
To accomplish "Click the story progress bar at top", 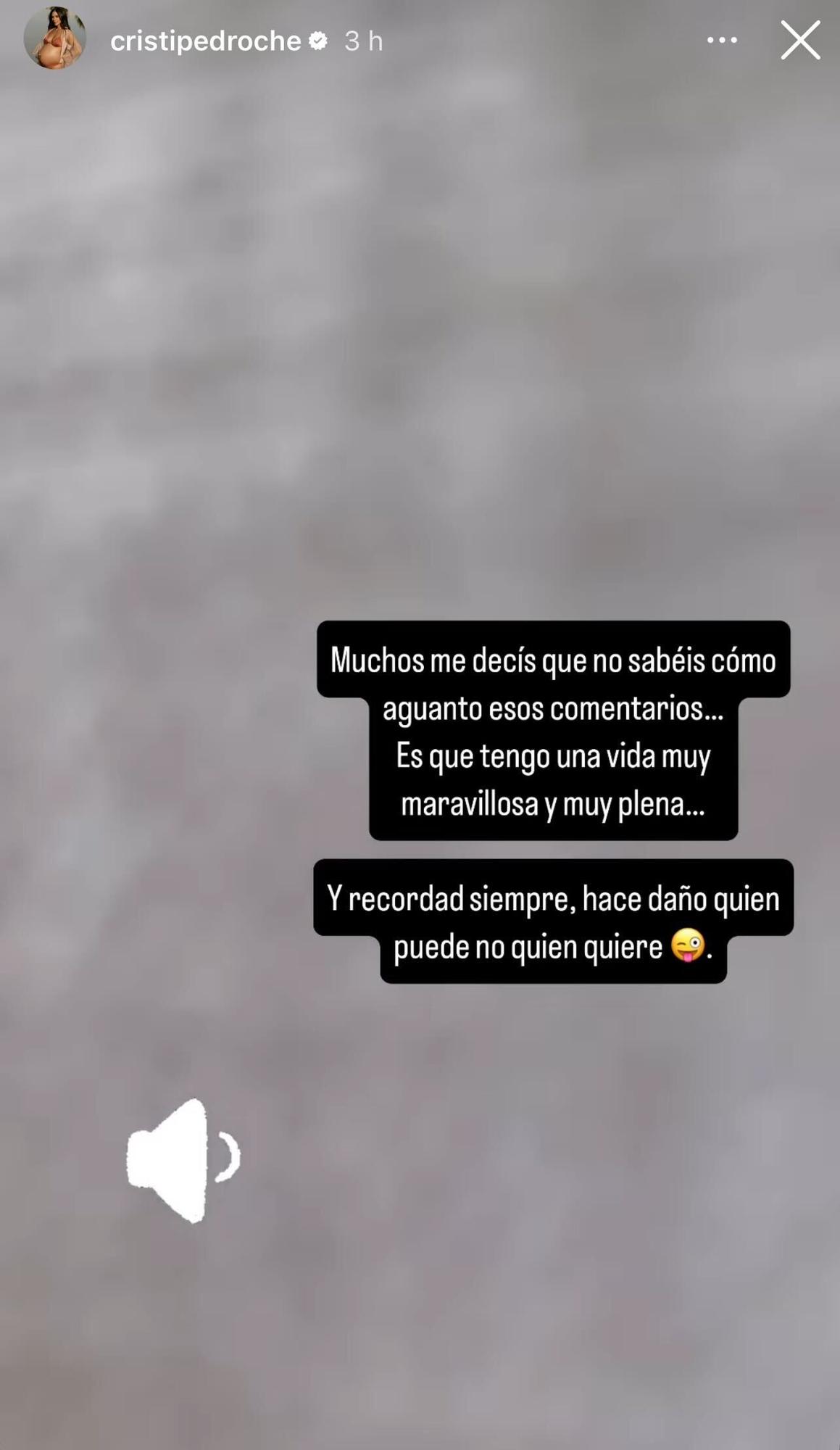I will coord(420,6).
